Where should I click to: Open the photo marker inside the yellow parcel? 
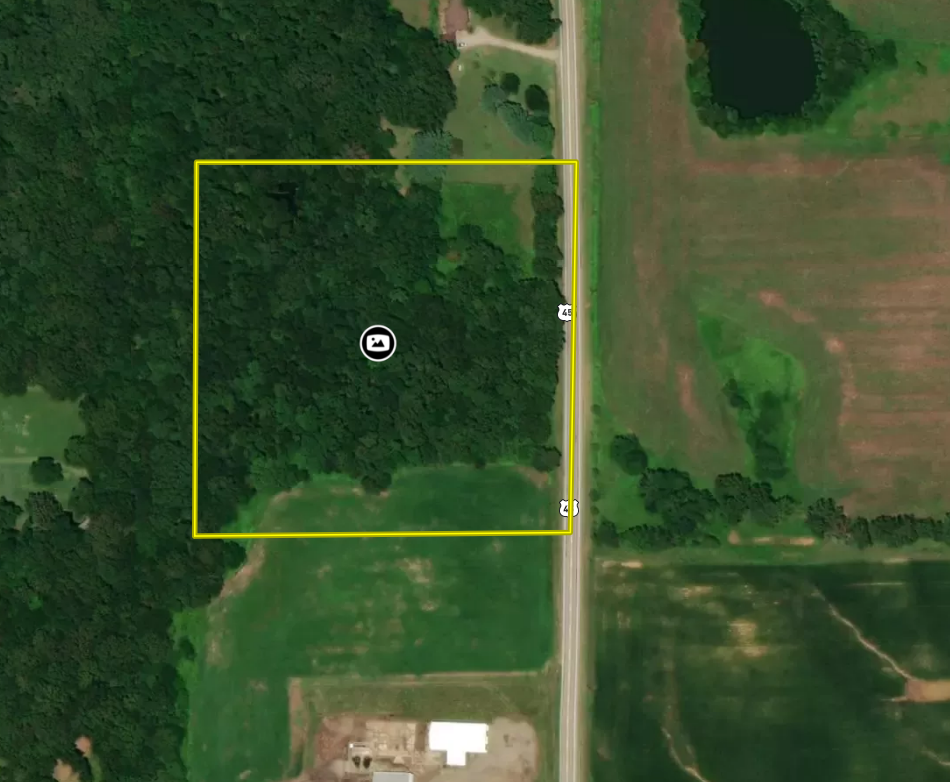[378, 343]
